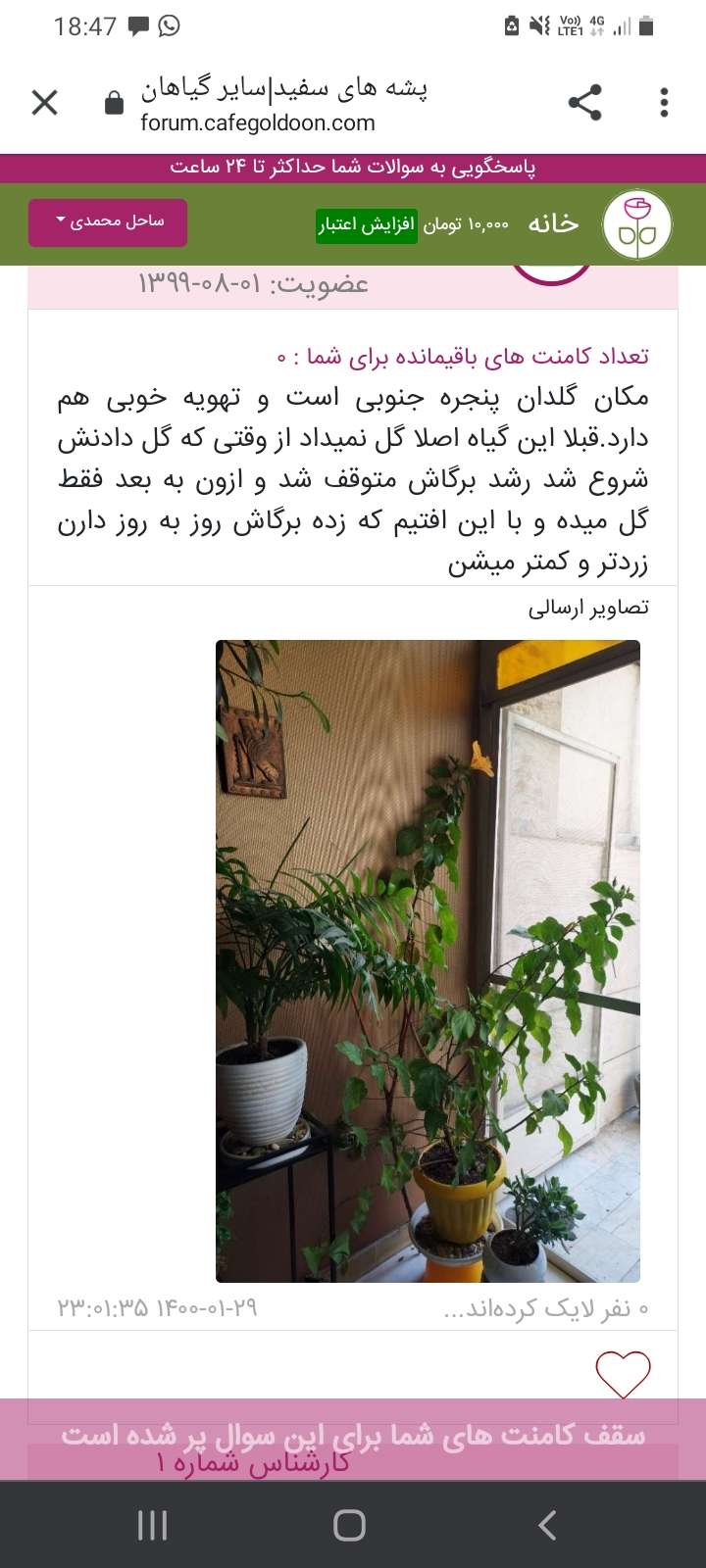
Task: Open the browser overflow menu
Action: click(664, 103)
